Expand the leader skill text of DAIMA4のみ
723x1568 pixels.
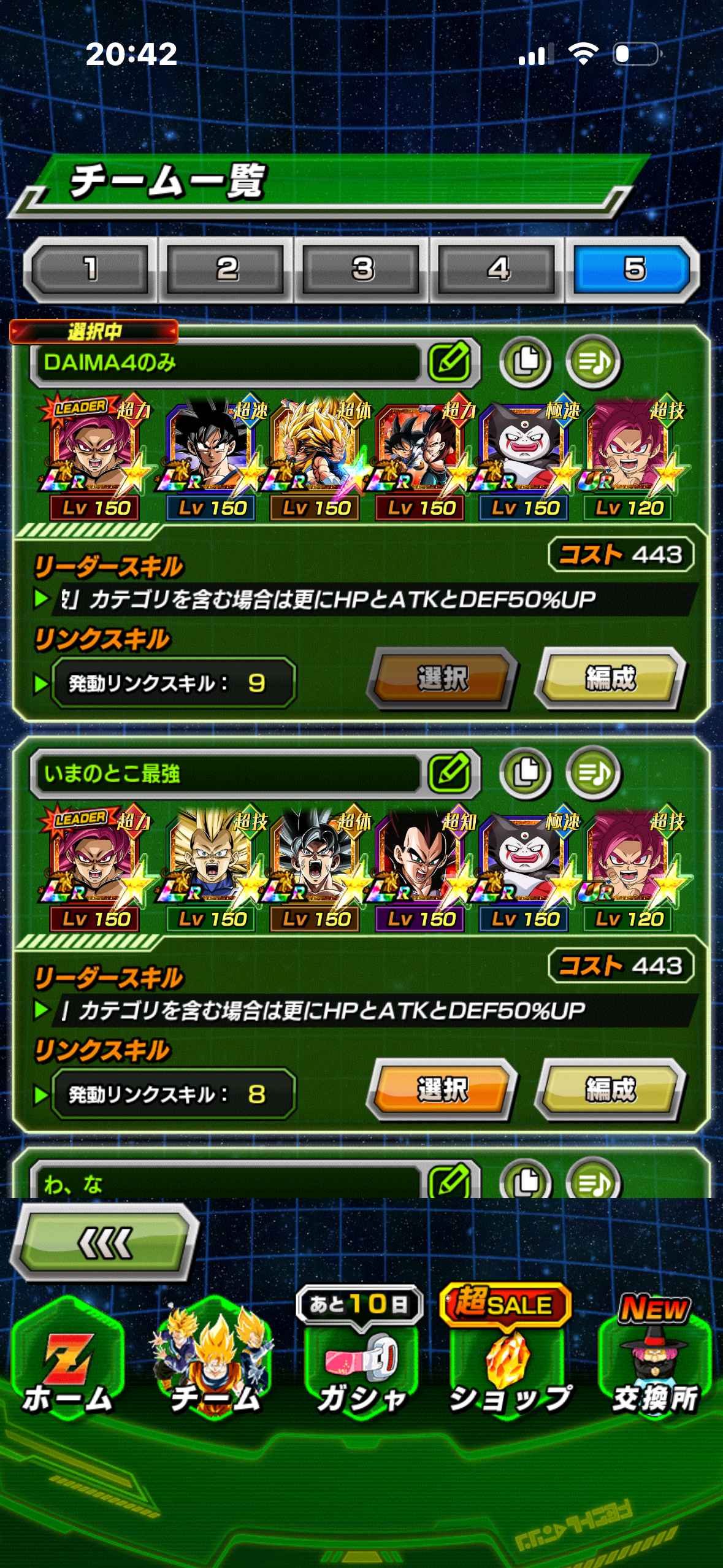[42, 599]
